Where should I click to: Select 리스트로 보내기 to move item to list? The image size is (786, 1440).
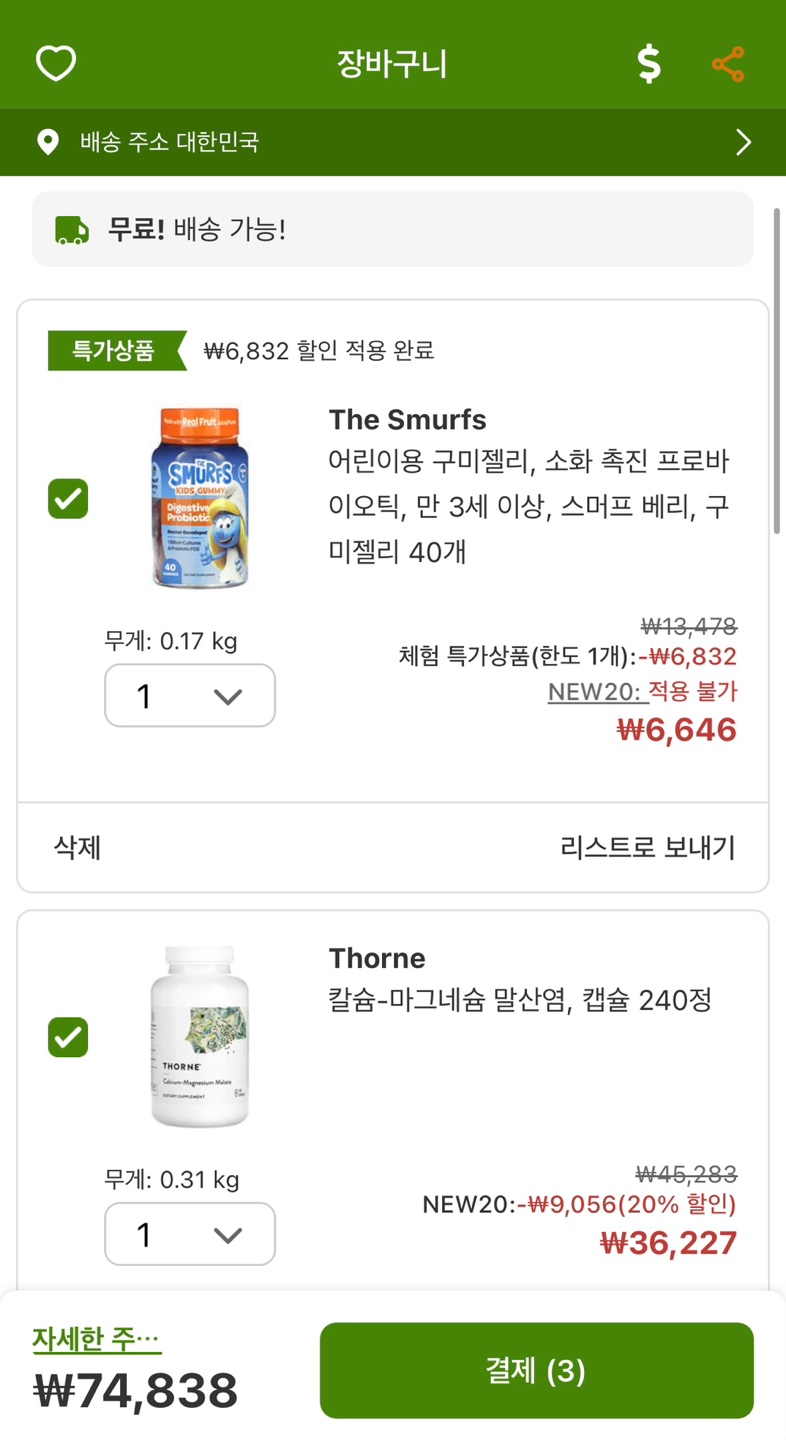tap(647, 848)
